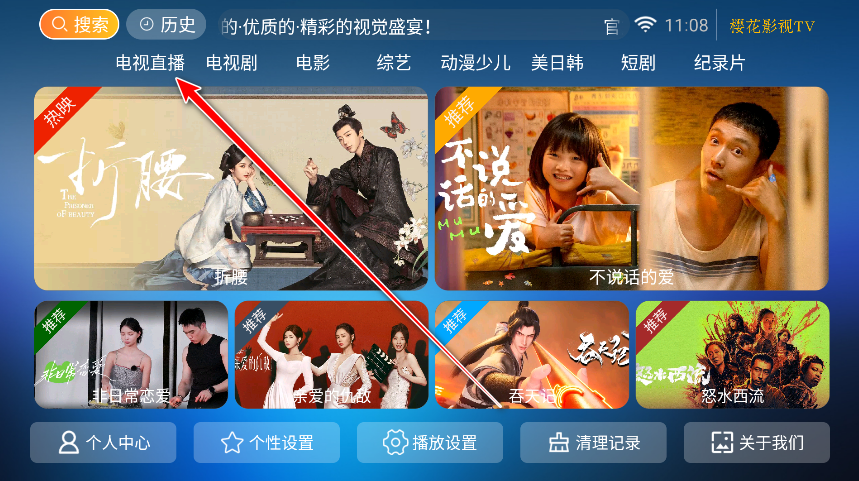This screenshot has height=481, width=859.
Task: Switch to 美日韩 tab
Action: click(x=557, y=63)
